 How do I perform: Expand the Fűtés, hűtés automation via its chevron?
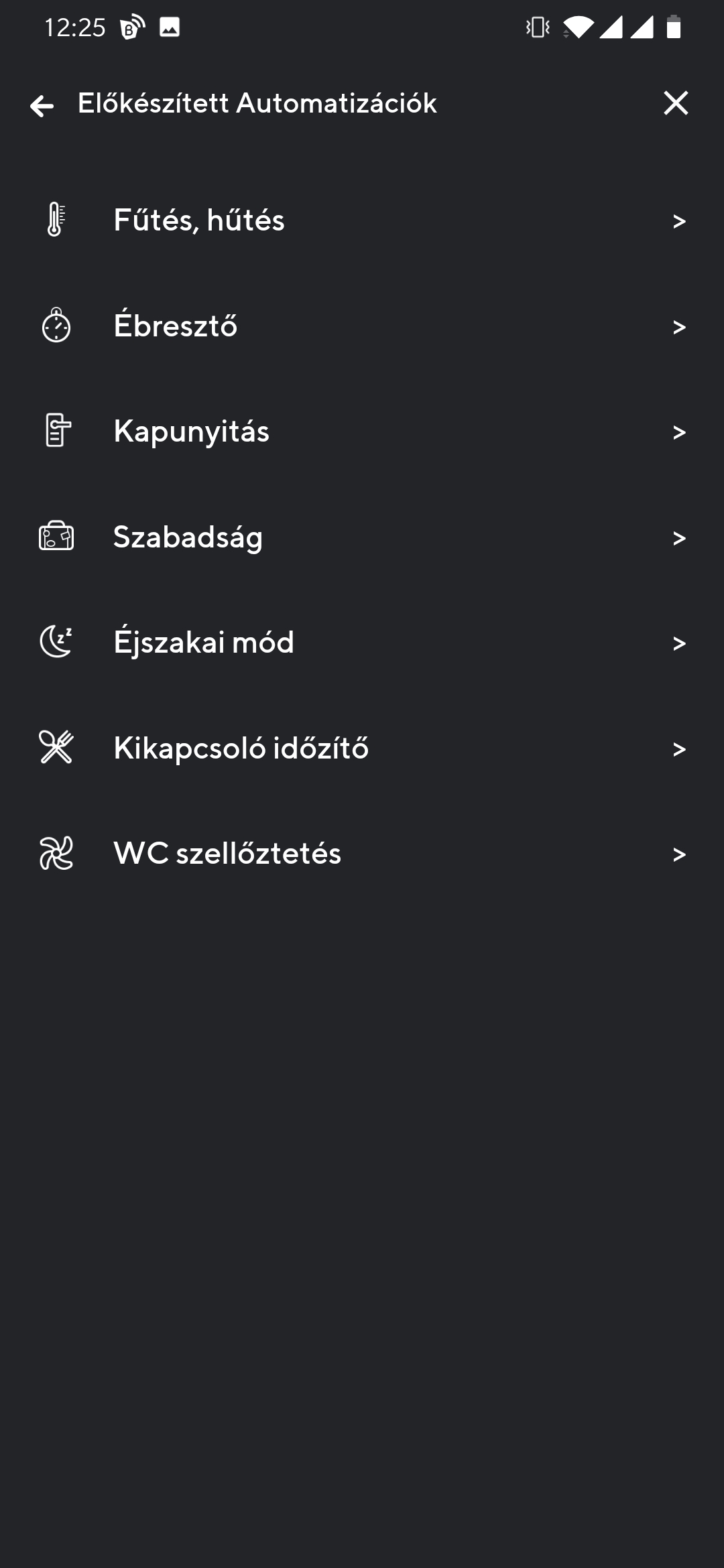[x=680, y=221]
